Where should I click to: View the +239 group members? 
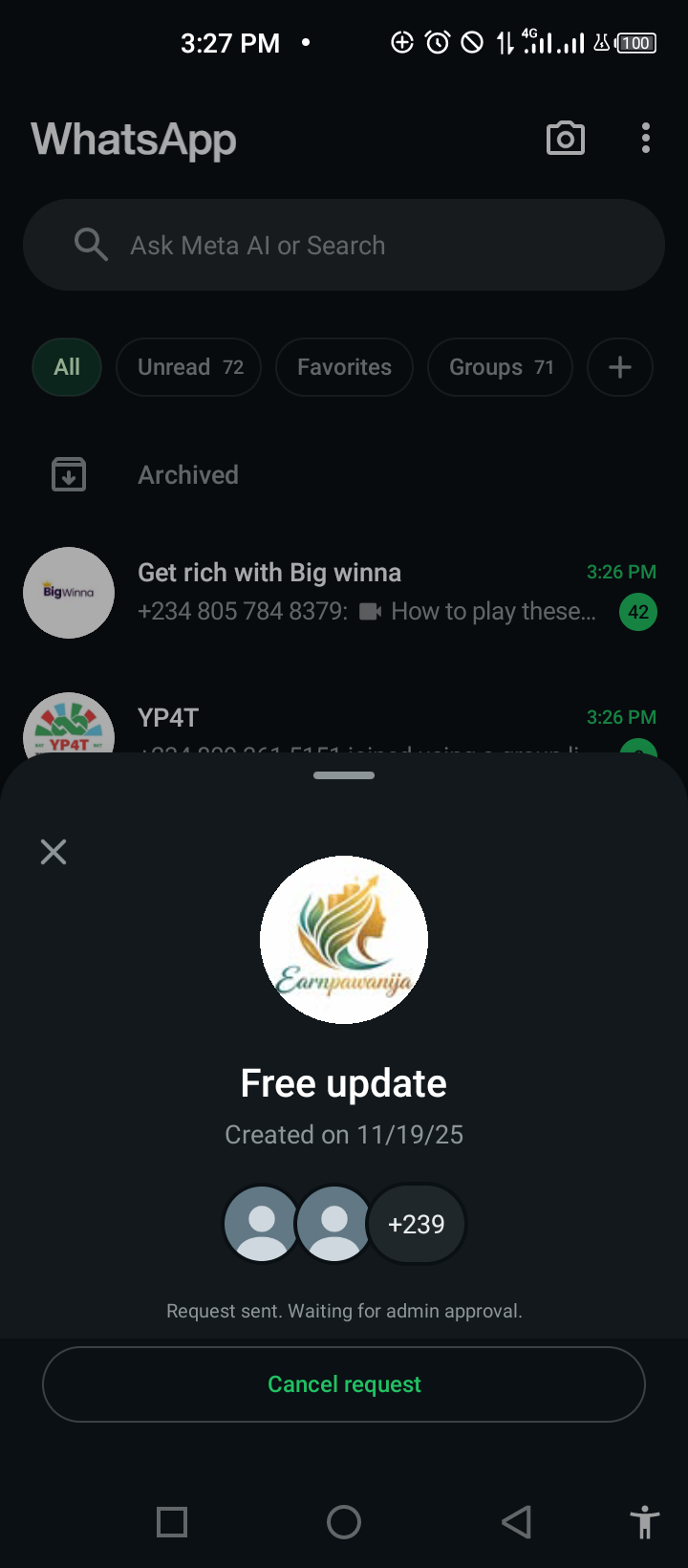coord(417,1224)
